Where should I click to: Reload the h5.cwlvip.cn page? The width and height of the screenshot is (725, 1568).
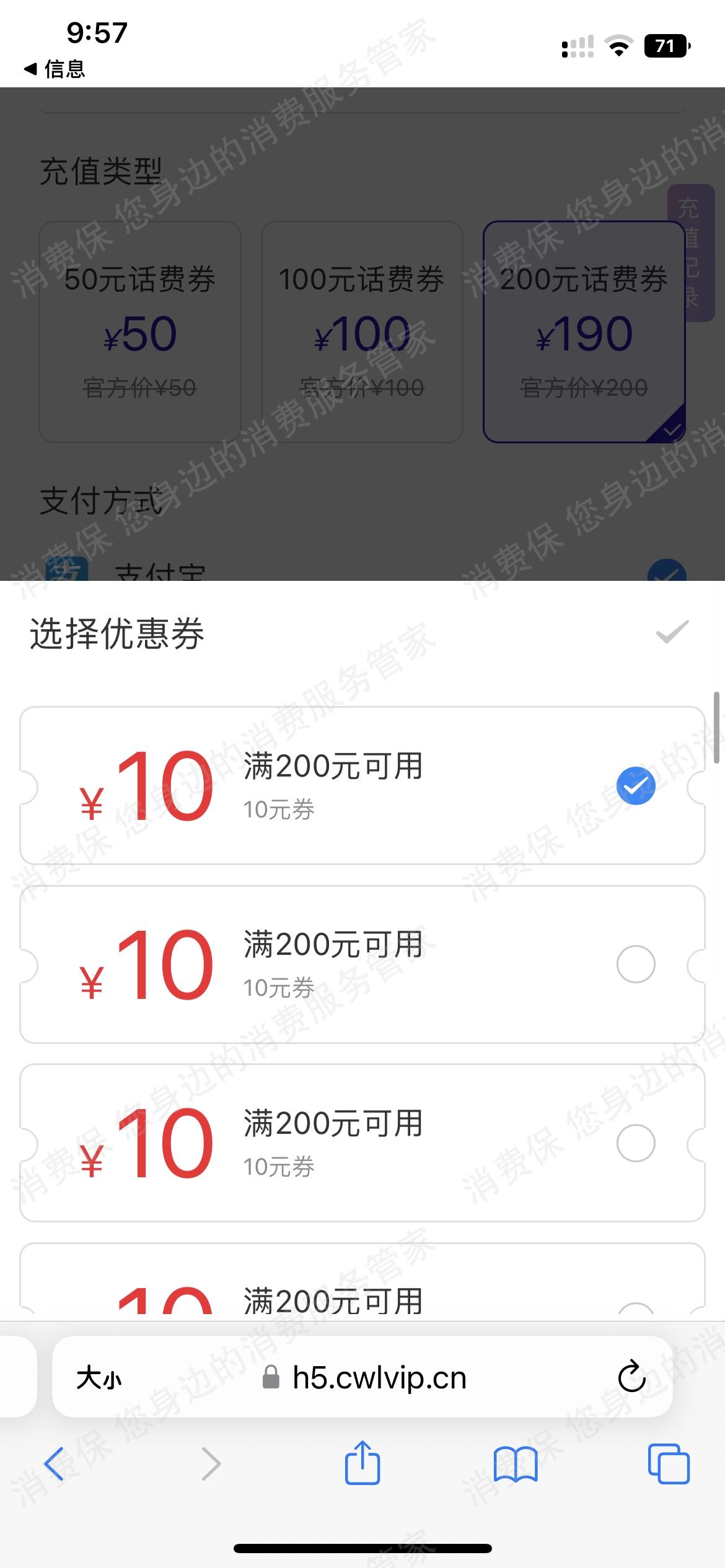pyautogui.click(x=631, y=1377)
